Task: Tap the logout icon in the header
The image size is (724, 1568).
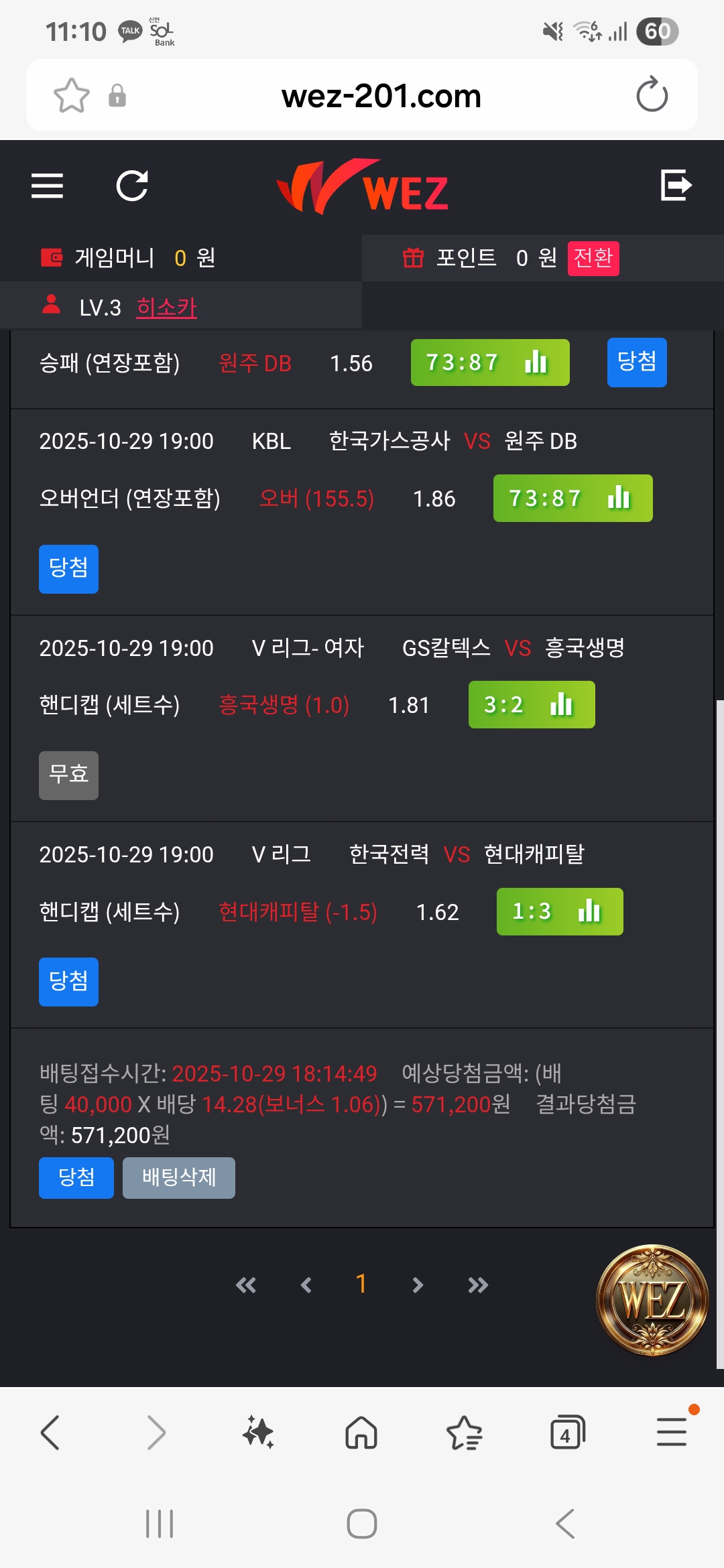Action: (x=676, y=186)
